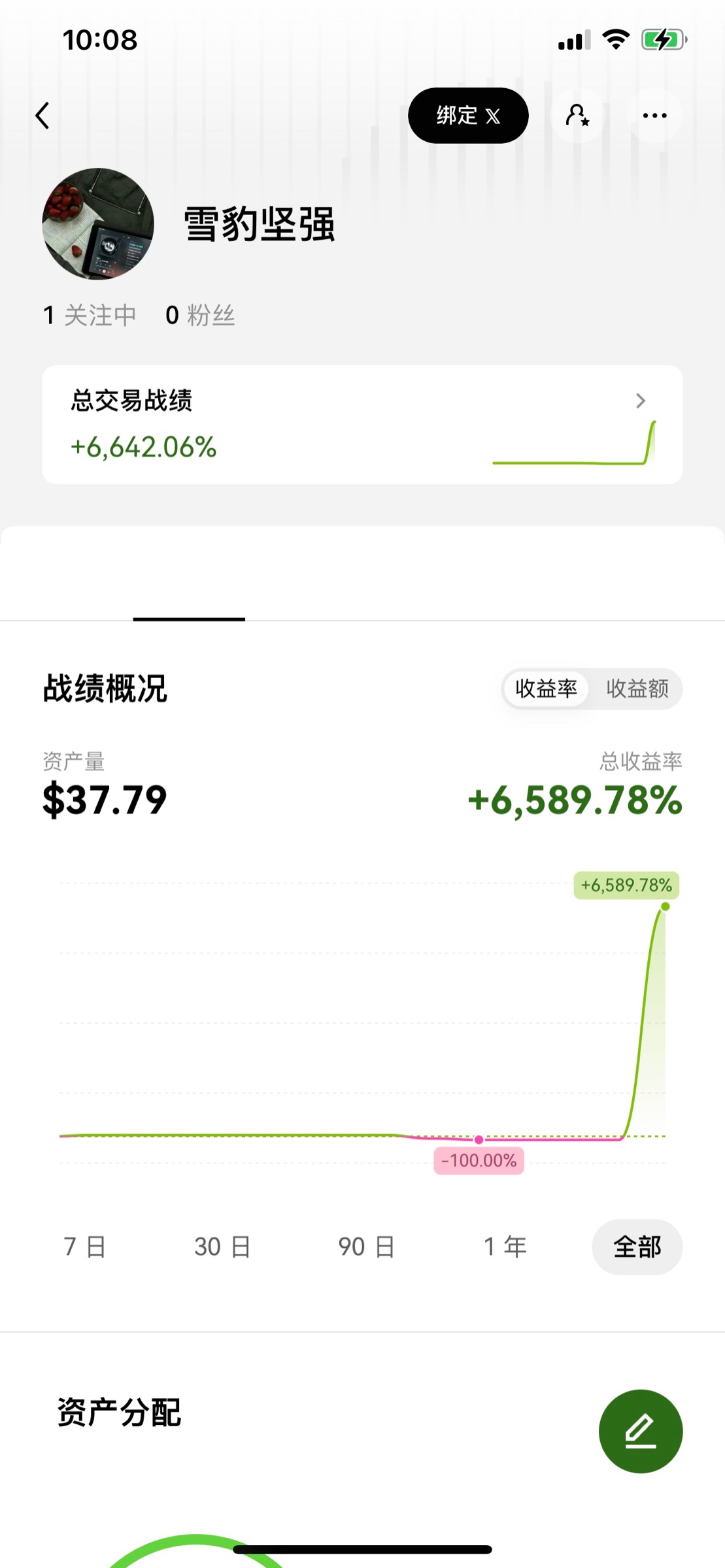The image size is (725, 1568).
Task: Open the follow-user icon with star
Action: click(578, 116)
